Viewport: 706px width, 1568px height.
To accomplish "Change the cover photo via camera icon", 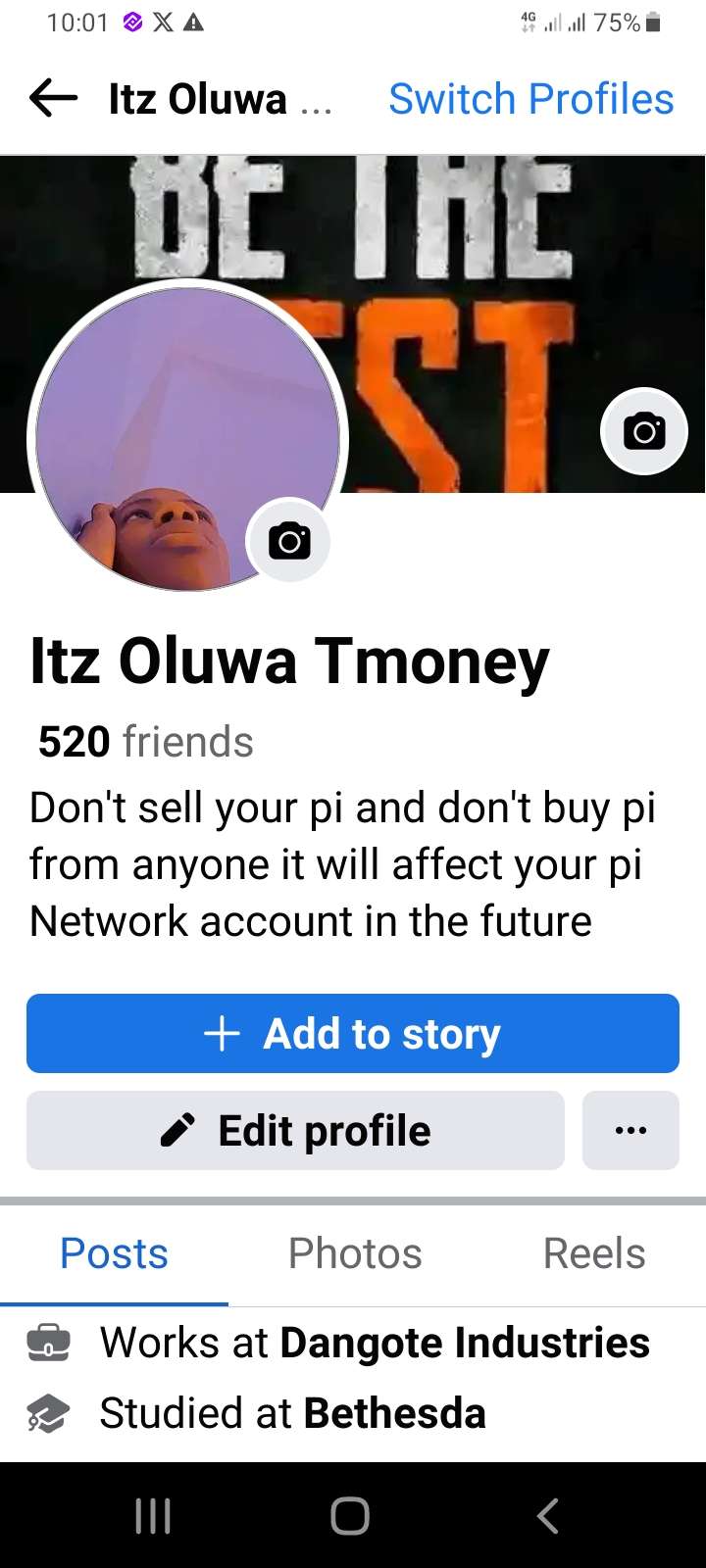I will (643, 431).
